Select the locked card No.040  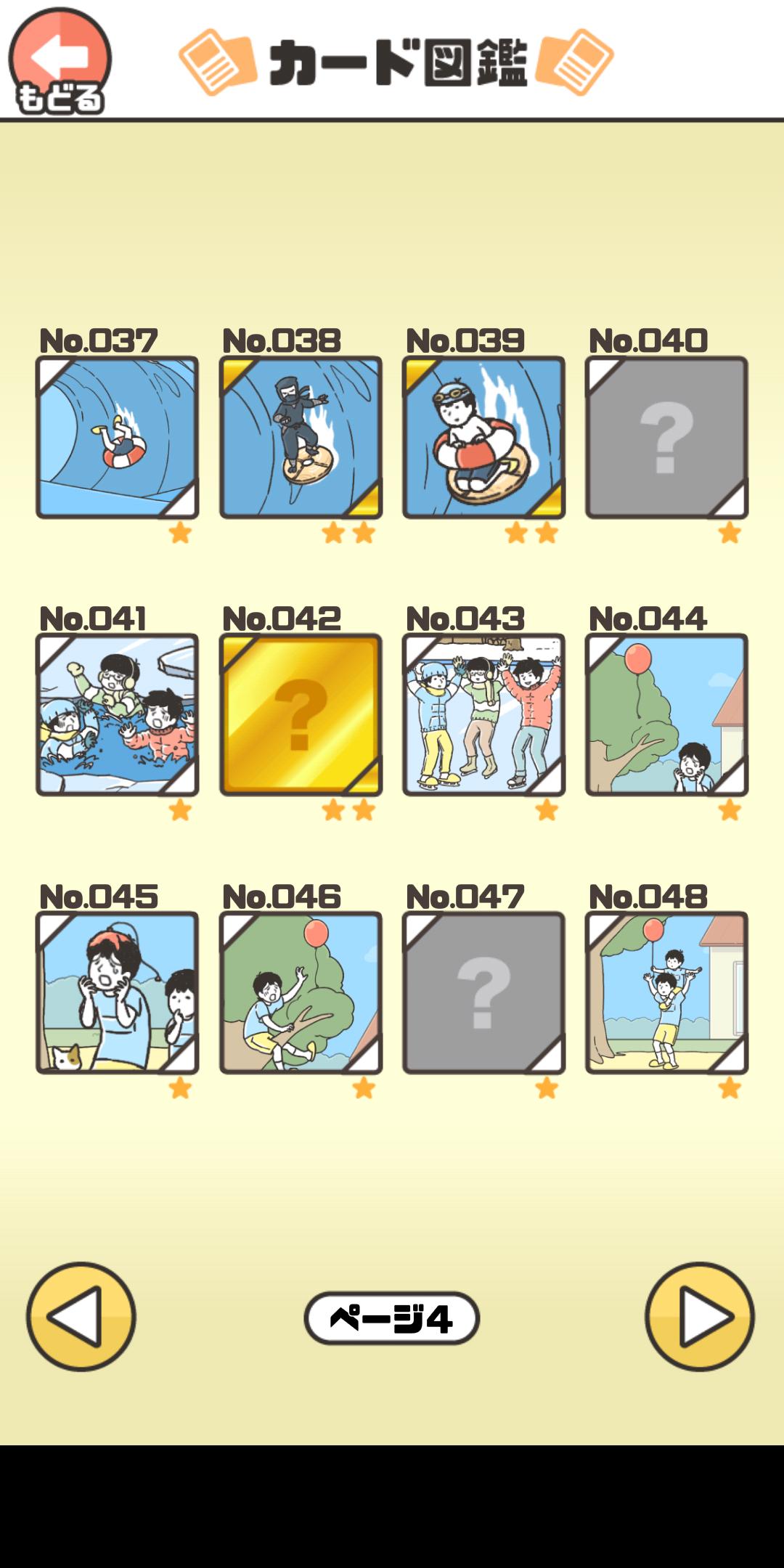[666, 437]
